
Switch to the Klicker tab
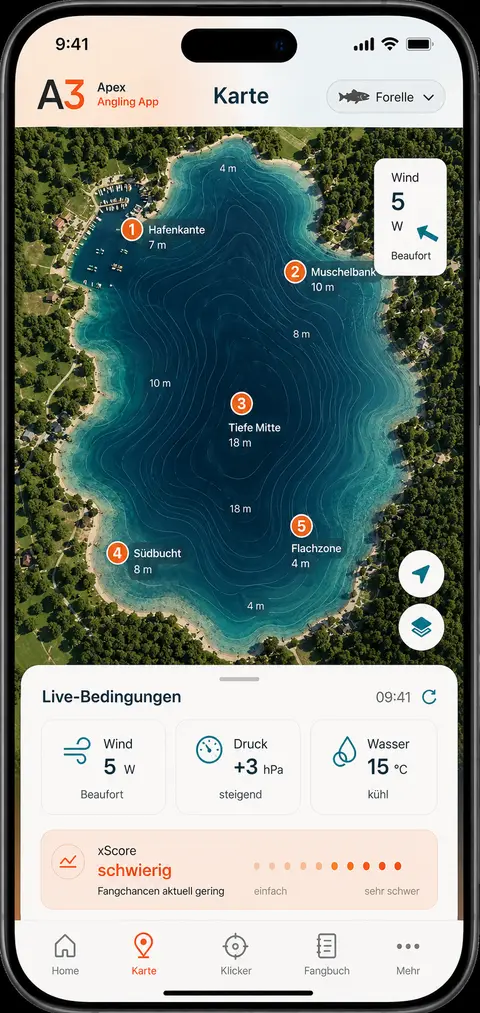click(x=236, y=954)
